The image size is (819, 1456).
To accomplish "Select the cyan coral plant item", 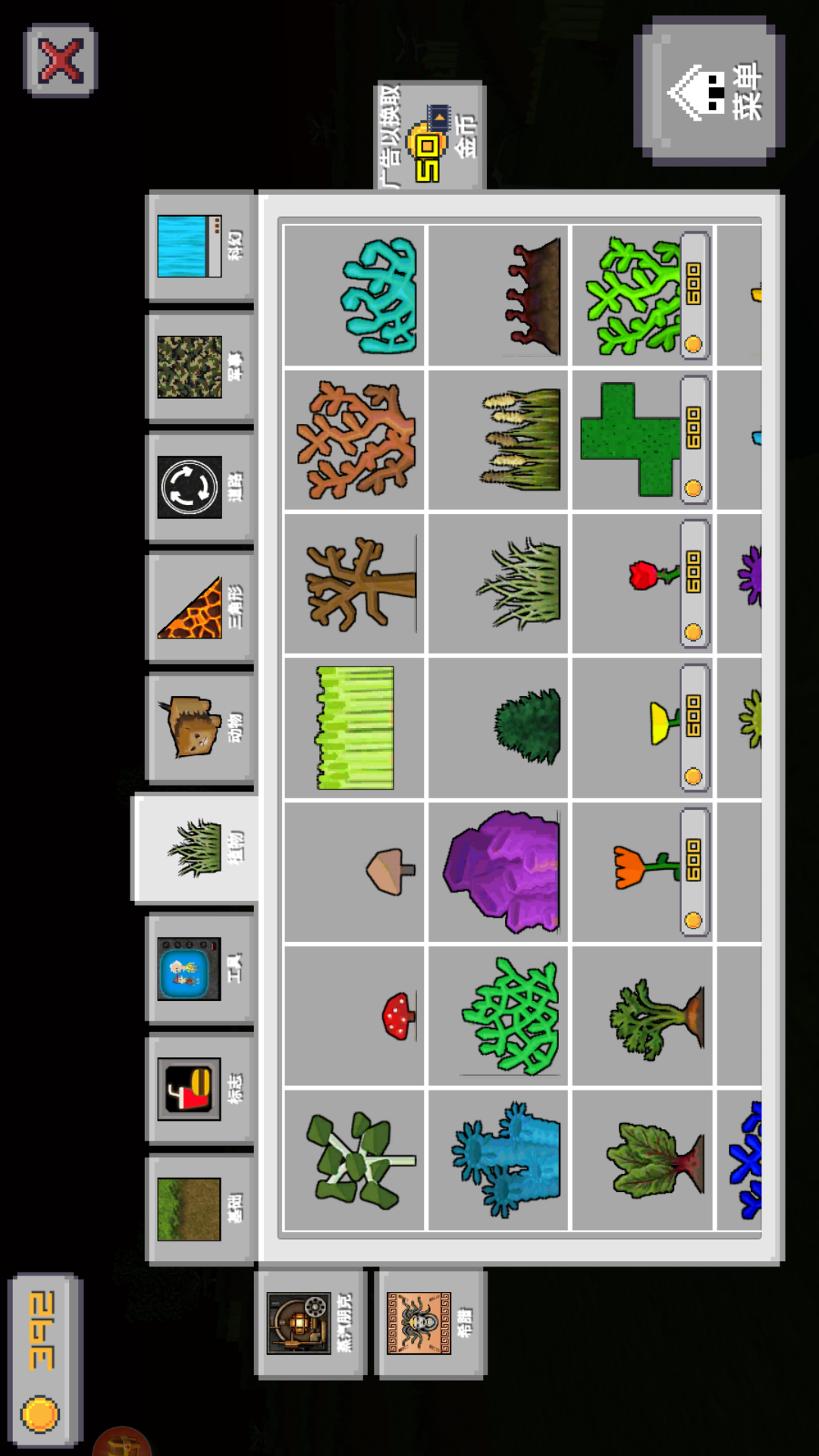I will (x=354, y=296).
